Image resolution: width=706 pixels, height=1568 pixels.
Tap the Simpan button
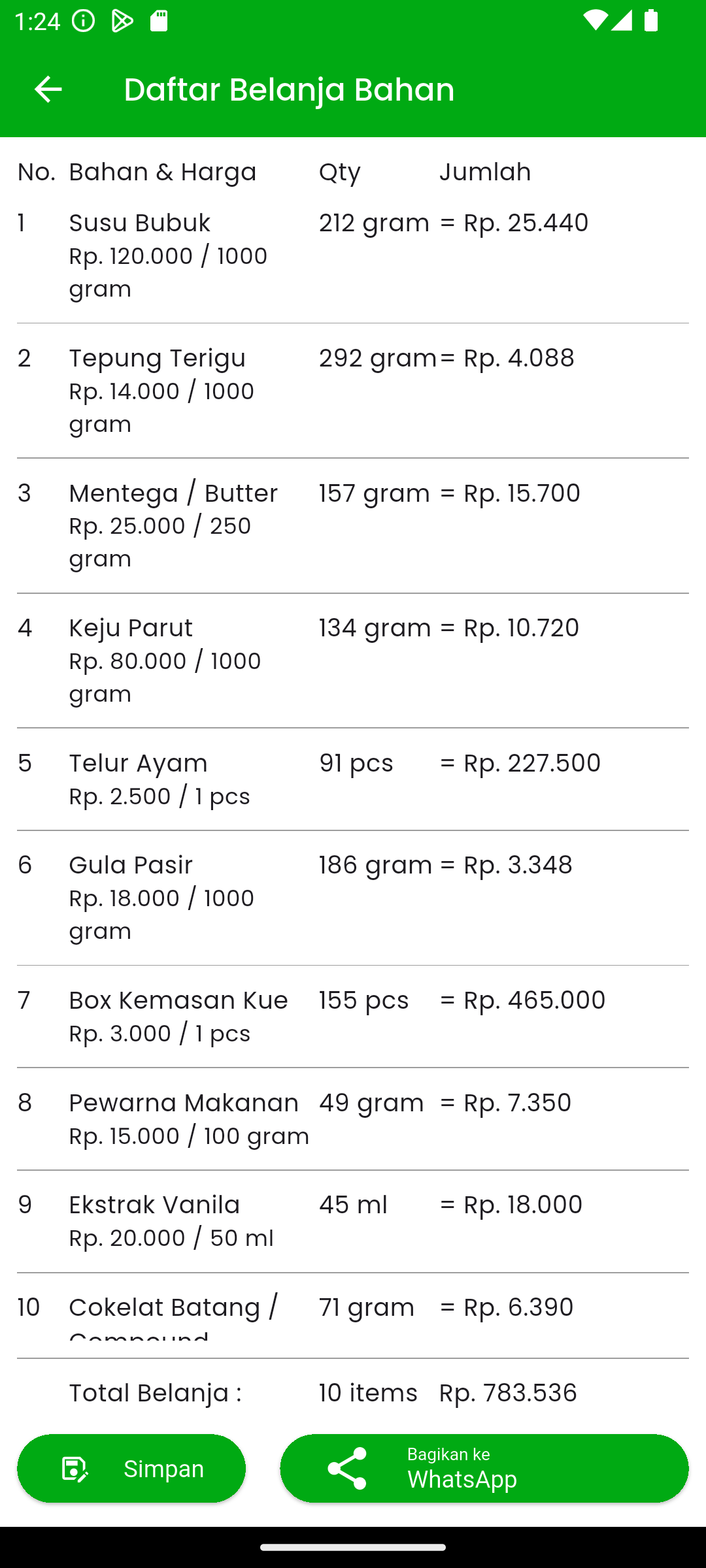(131, 1468)
